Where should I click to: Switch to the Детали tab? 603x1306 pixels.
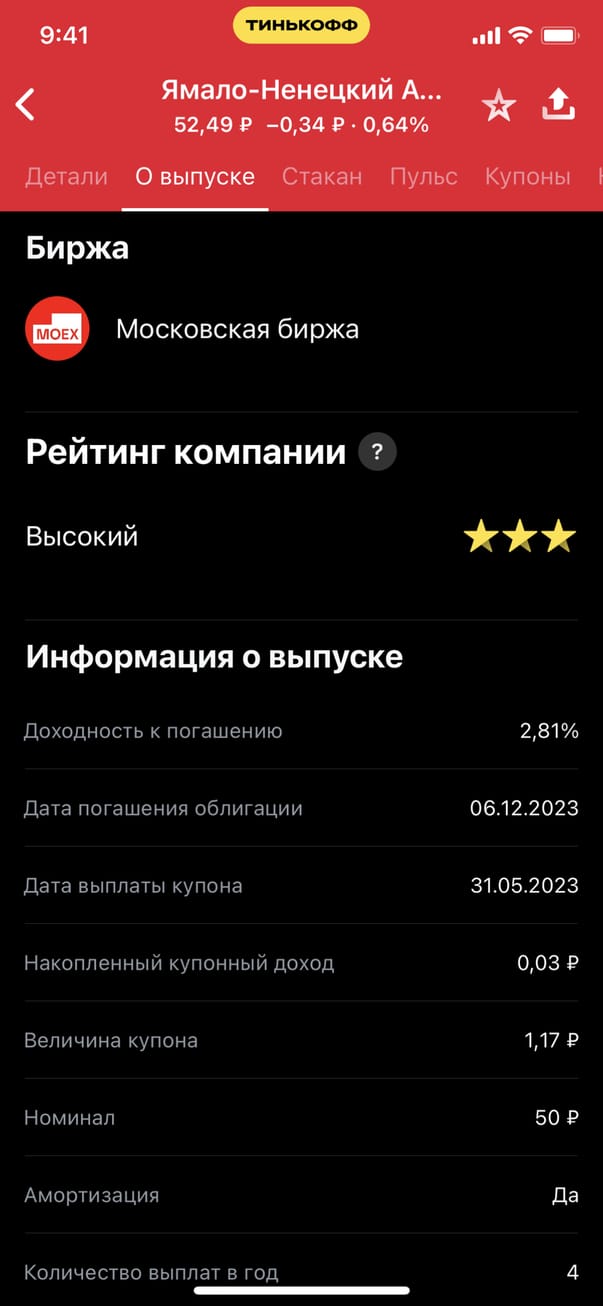tap(66, 177)
